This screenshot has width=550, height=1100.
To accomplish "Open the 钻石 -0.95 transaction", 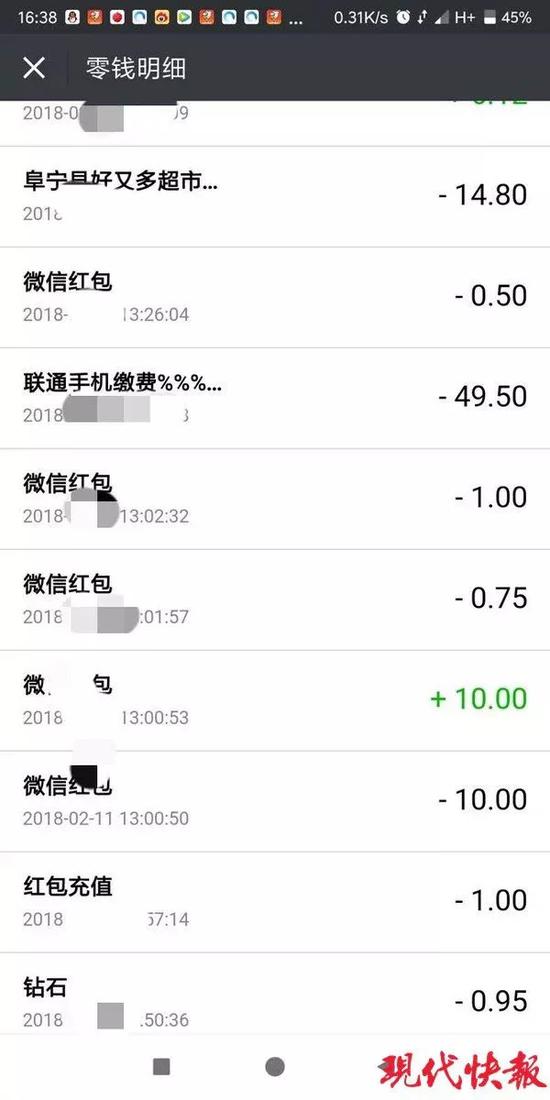I will click(x=275, y=993).
